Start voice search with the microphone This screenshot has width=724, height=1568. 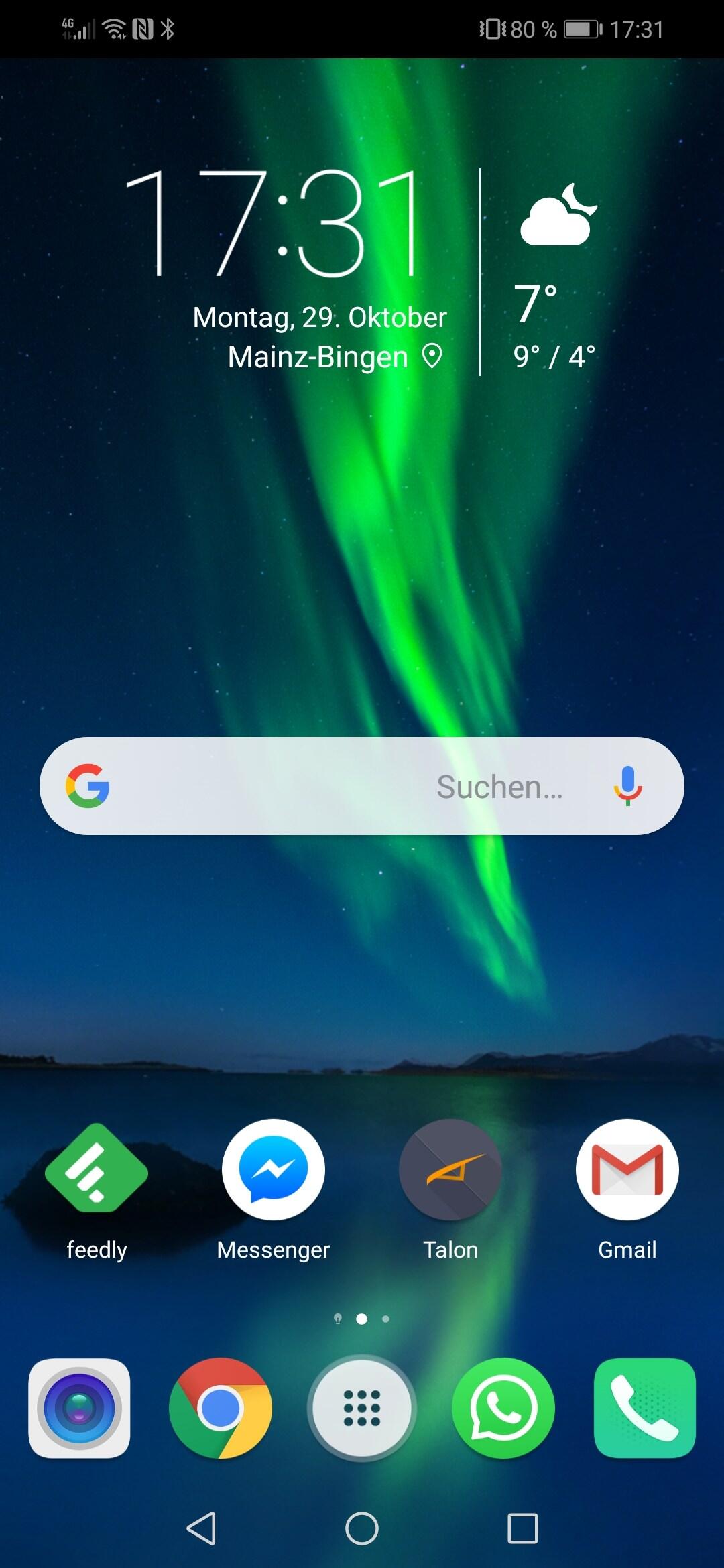click(x=627, y=786)
